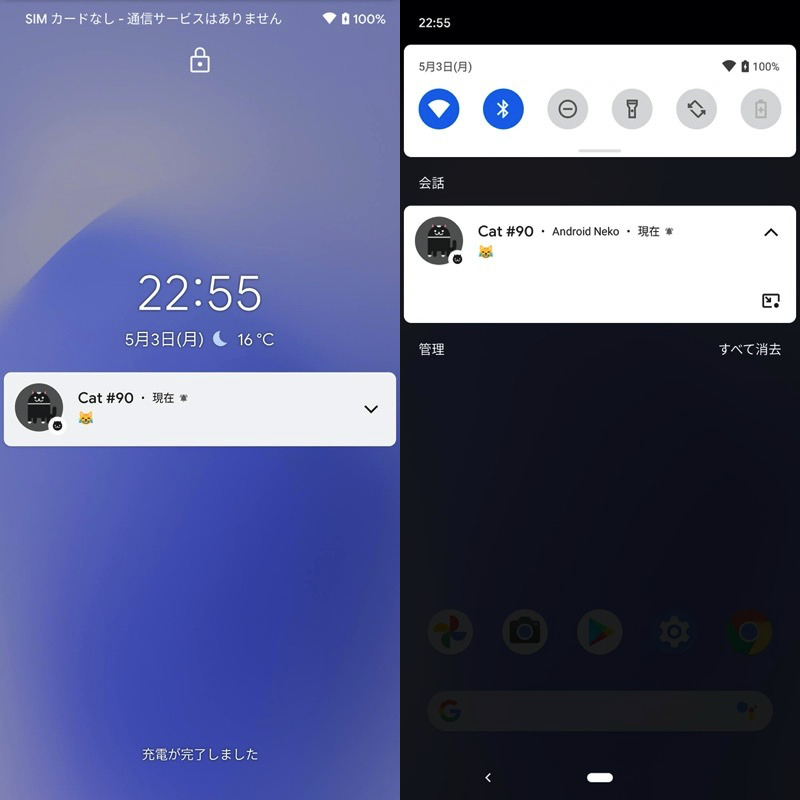
Task: Expand the Cat #90 notification on lock screen
Action: coord(371,409)
